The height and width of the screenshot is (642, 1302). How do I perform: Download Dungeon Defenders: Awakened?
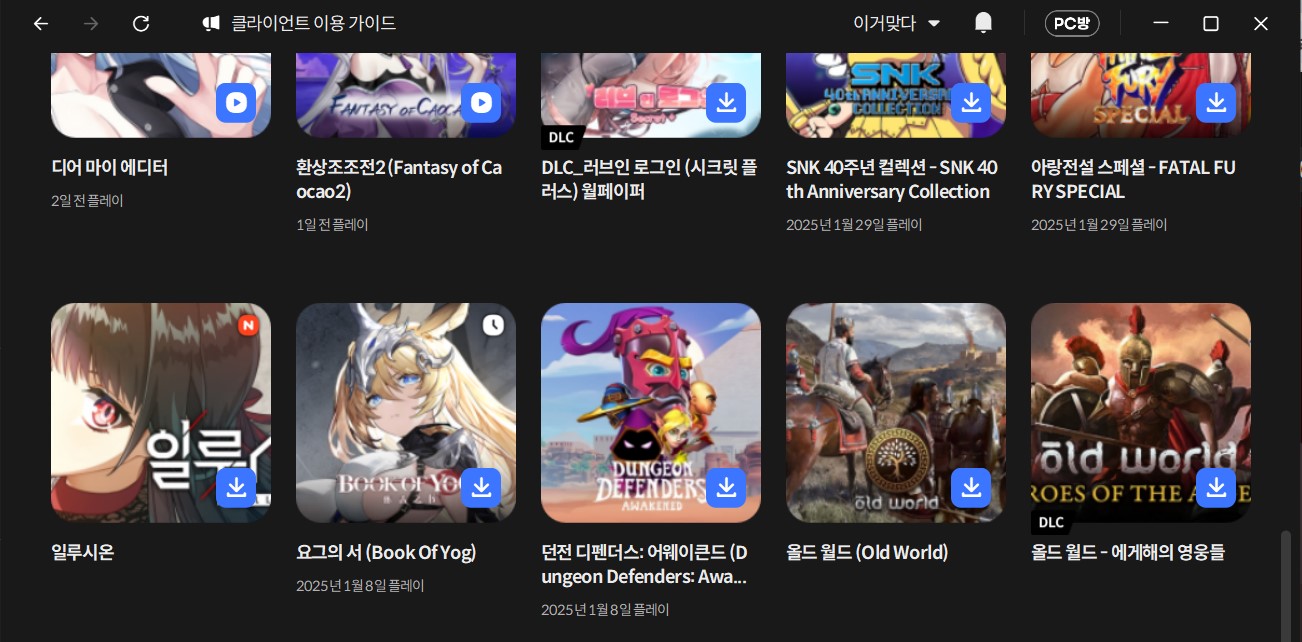click(726, 487)
